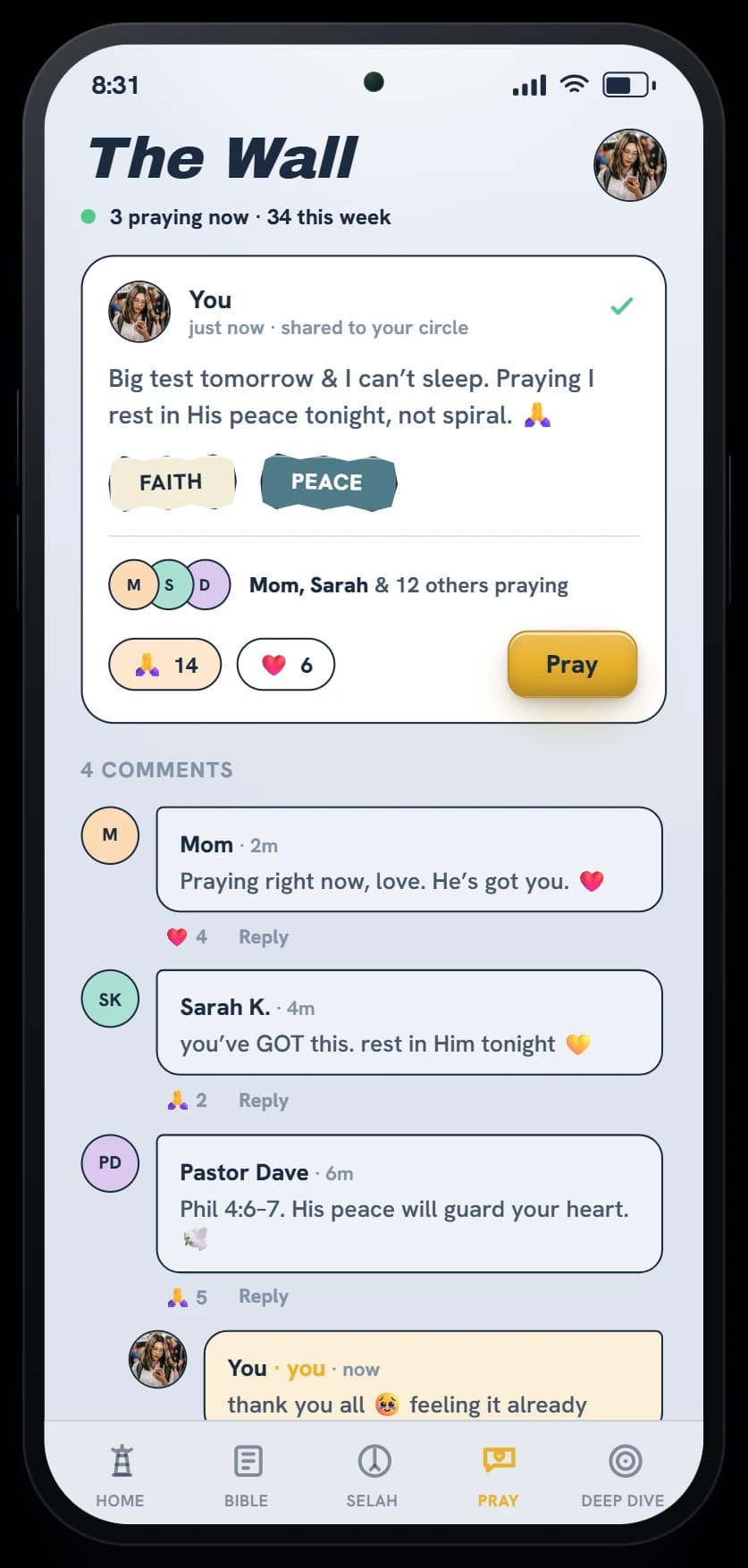Viewport: 748px width, 1568px height.
Task: Switch to the Bible tab
Action: pyautogui.click(x=247, y=1476)
